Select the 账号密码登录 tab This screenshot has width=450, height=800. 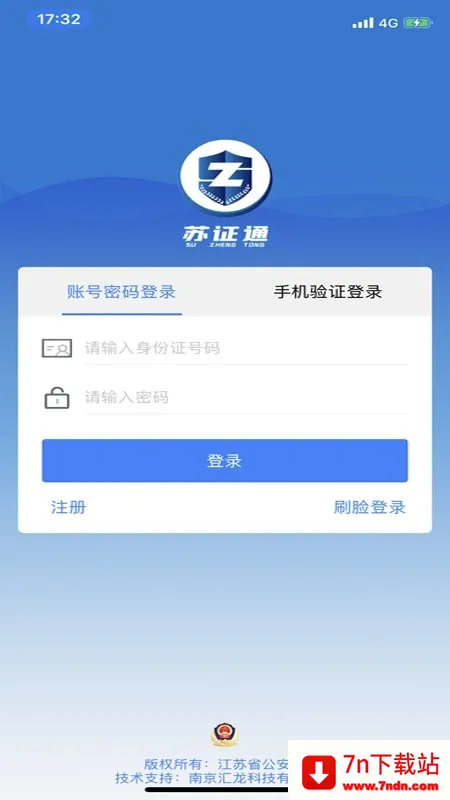[x=121, y=292]
